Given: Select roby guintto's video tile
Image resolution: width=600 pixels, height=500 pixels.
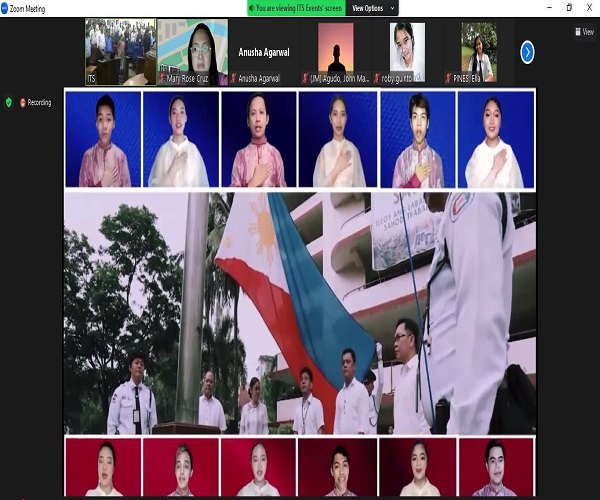Looking at the screenshot, I should click(407, 50).
